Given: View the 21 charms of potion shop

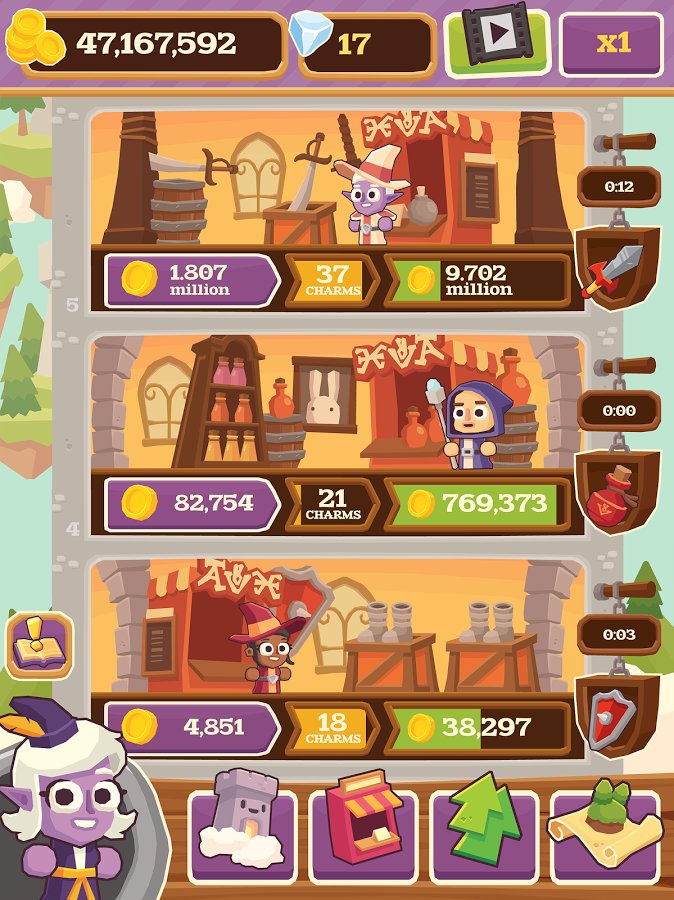Looking at the screenshot, I should (332, 504).
